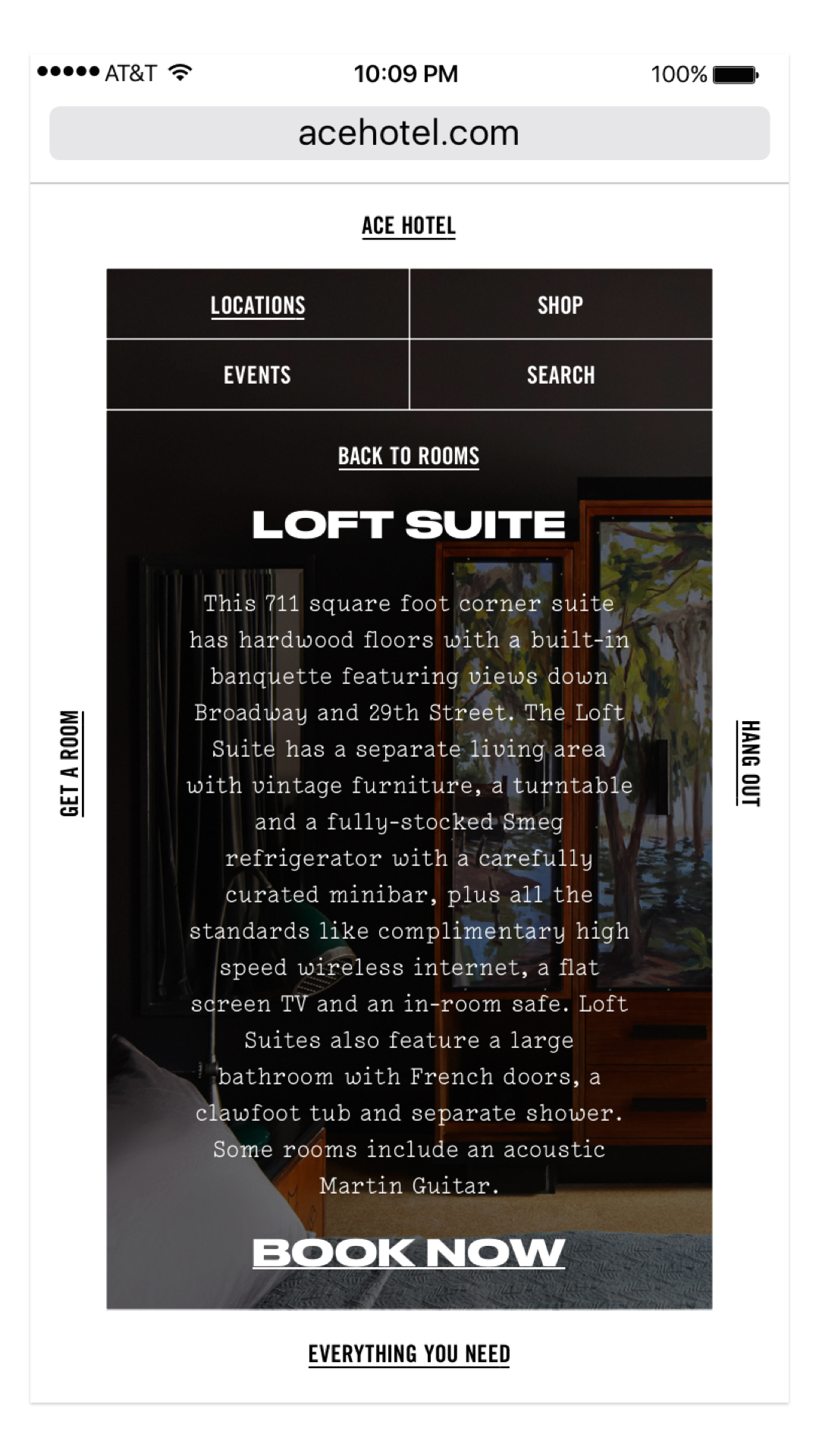Open the Ace Hotel home link
This screenshot has width=819, height=1456.
(x=408, y=226)
